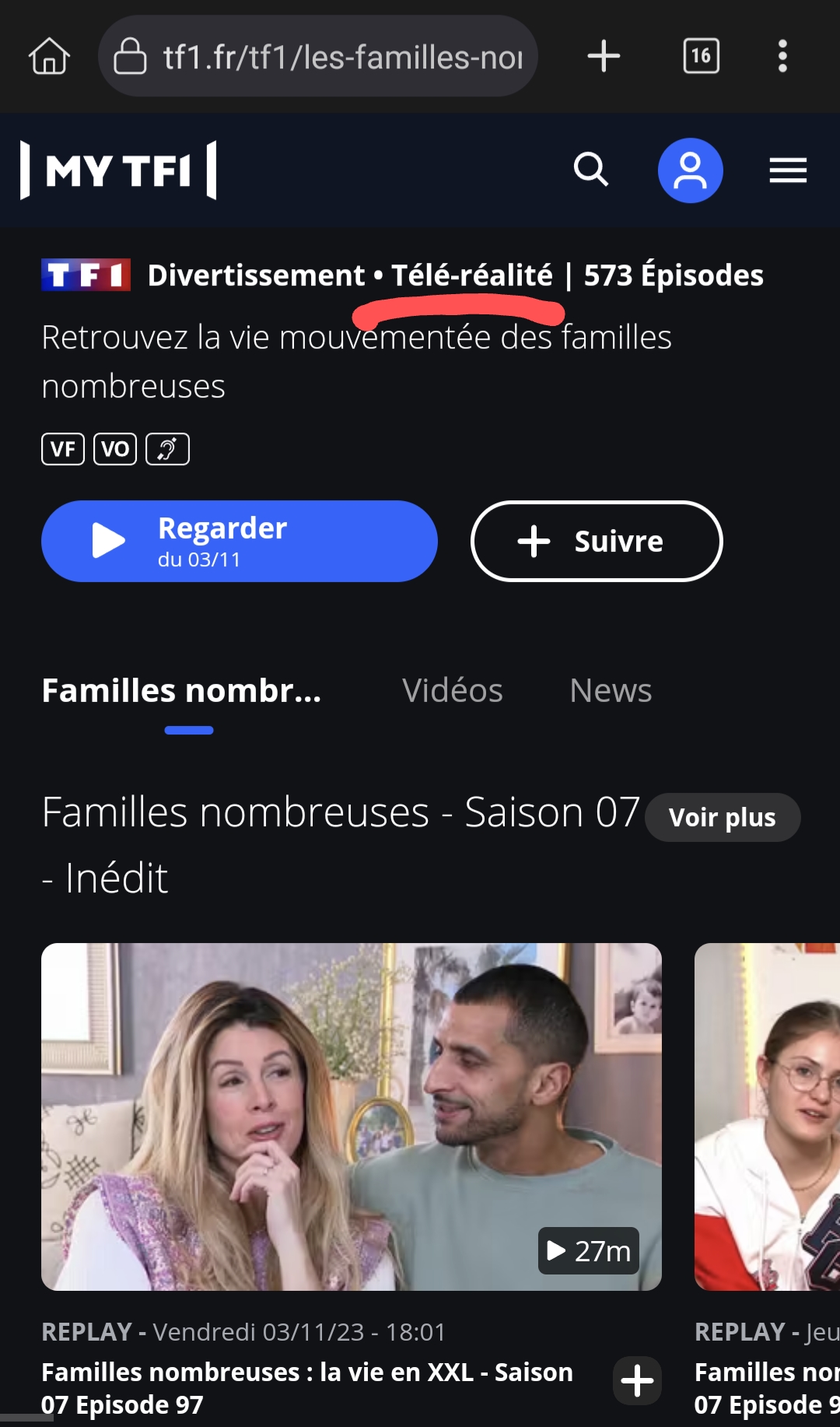Screen dimensions: 840x1427
Task: Open the hamburger navigation menu
Action: point(788,170)
